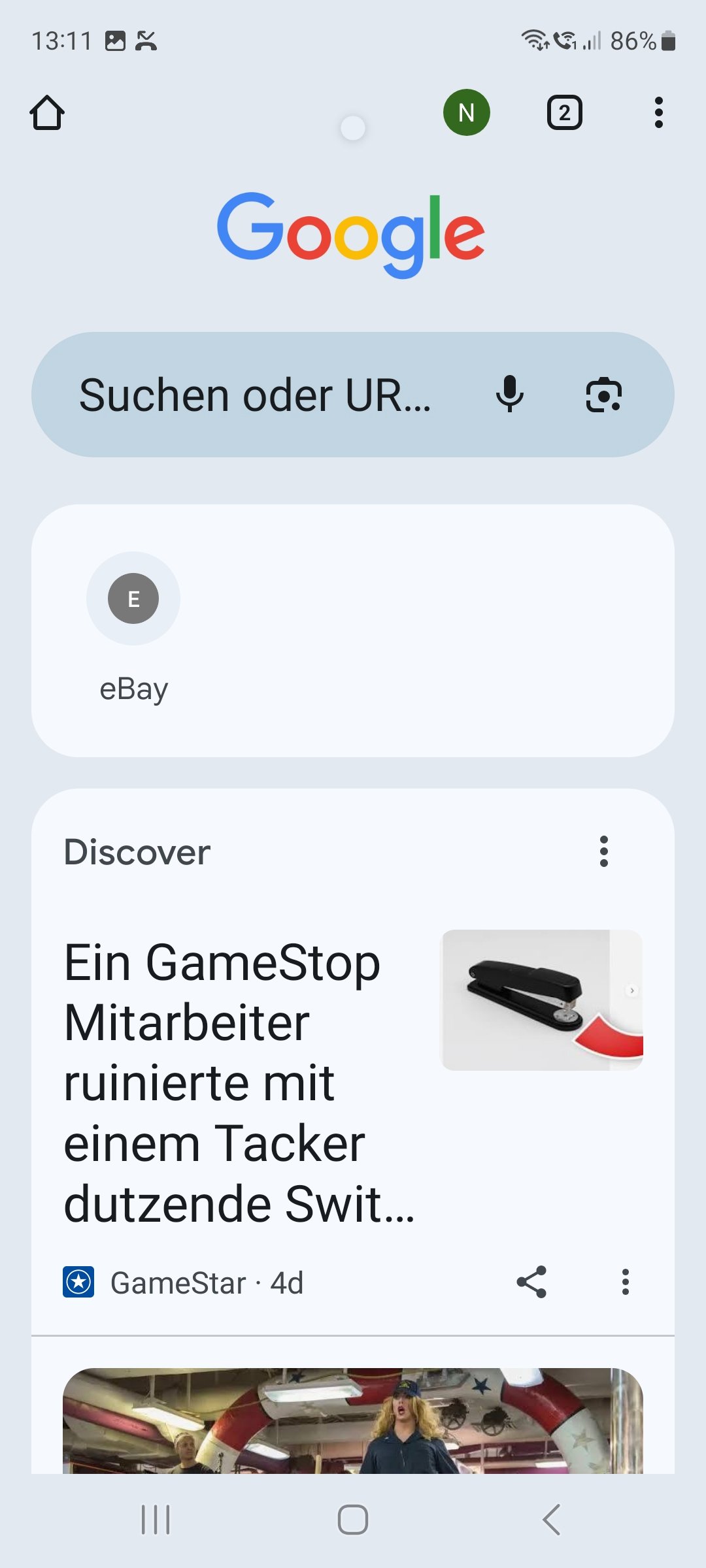Open the Discover options menu
This screenshot has height=1568, width=706.
click(x=604, y=852)
